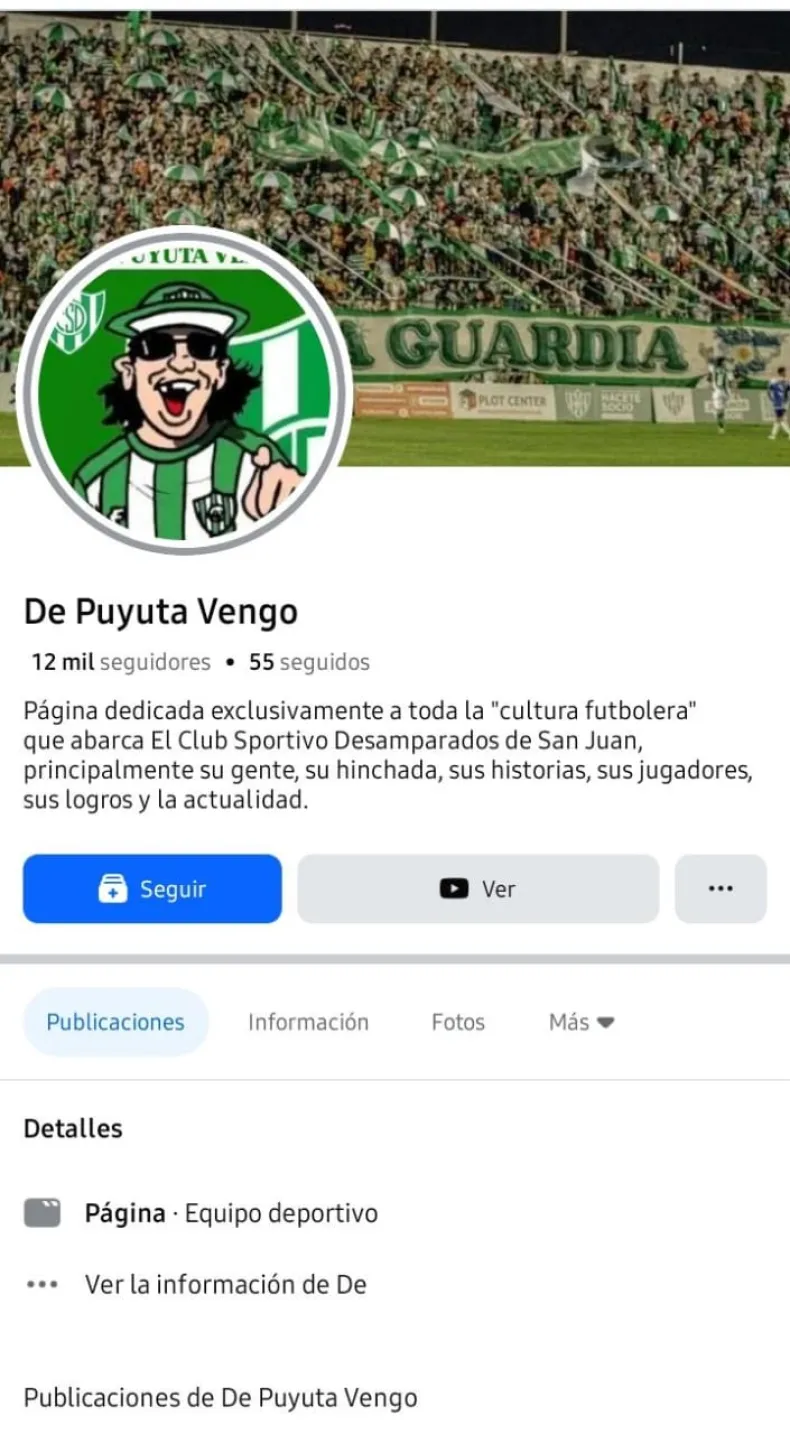This screenshot has width=790, height=1434.
Task: View the De Puyuta Vengo profile picture
Action: pyautogui.click(x=185, y=392)
